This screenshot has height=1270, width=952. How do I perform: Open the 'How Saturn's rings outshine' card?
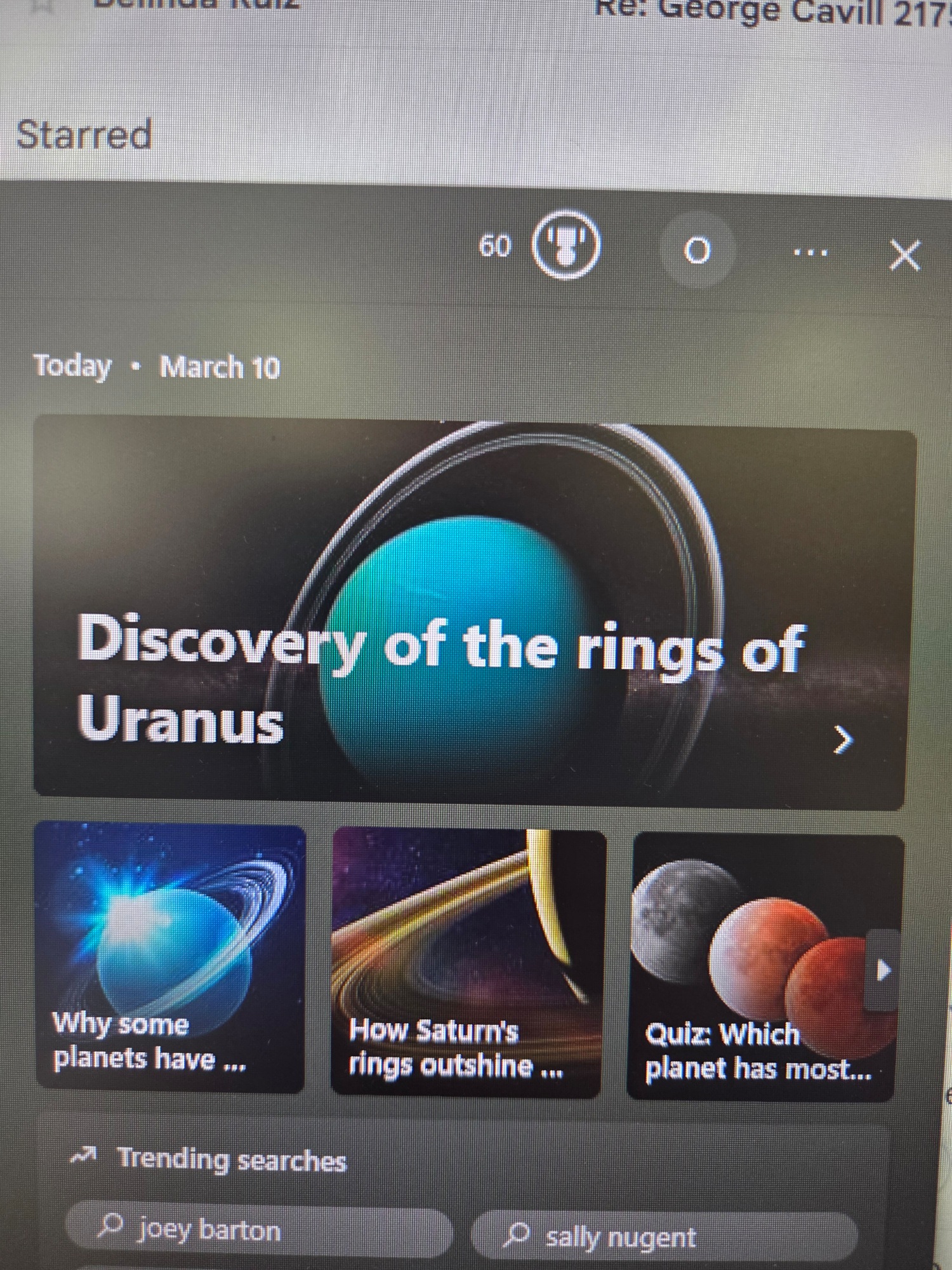pyautogui.click(x=468, y=963)
